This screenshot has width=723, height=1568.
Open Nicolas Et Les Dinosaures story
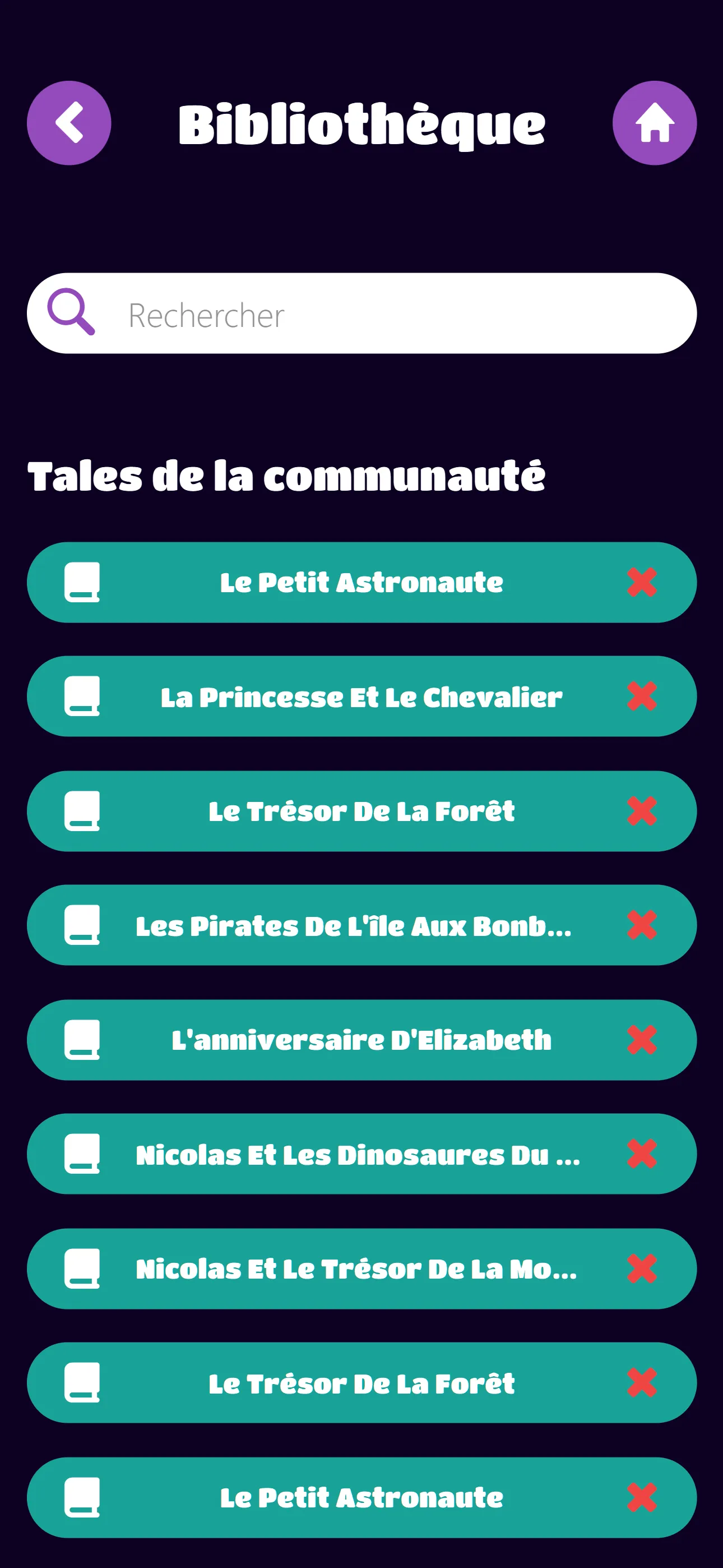pos(357,1155)
